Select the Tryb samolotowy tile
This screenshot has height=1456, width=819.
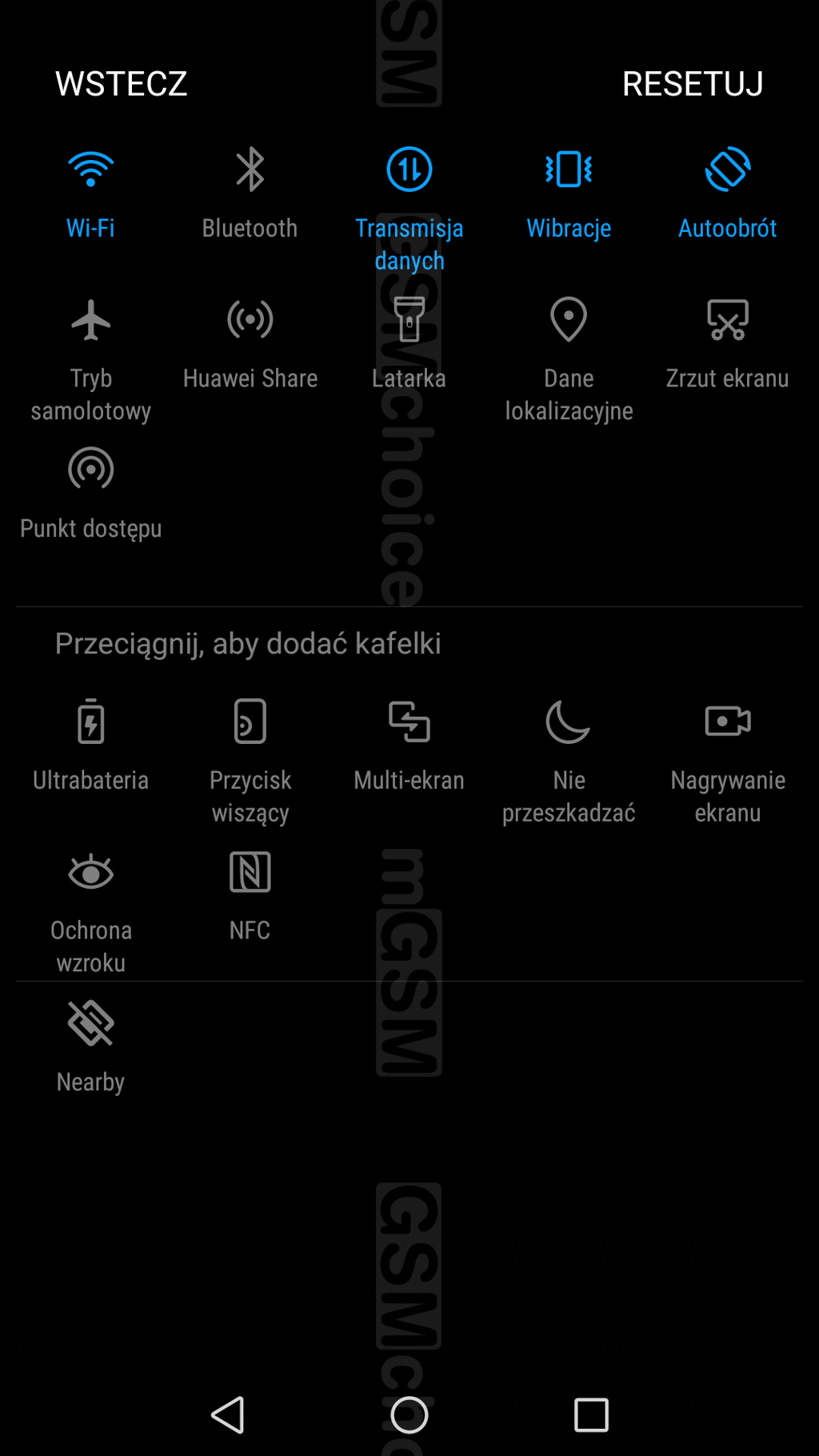point(90,360)
